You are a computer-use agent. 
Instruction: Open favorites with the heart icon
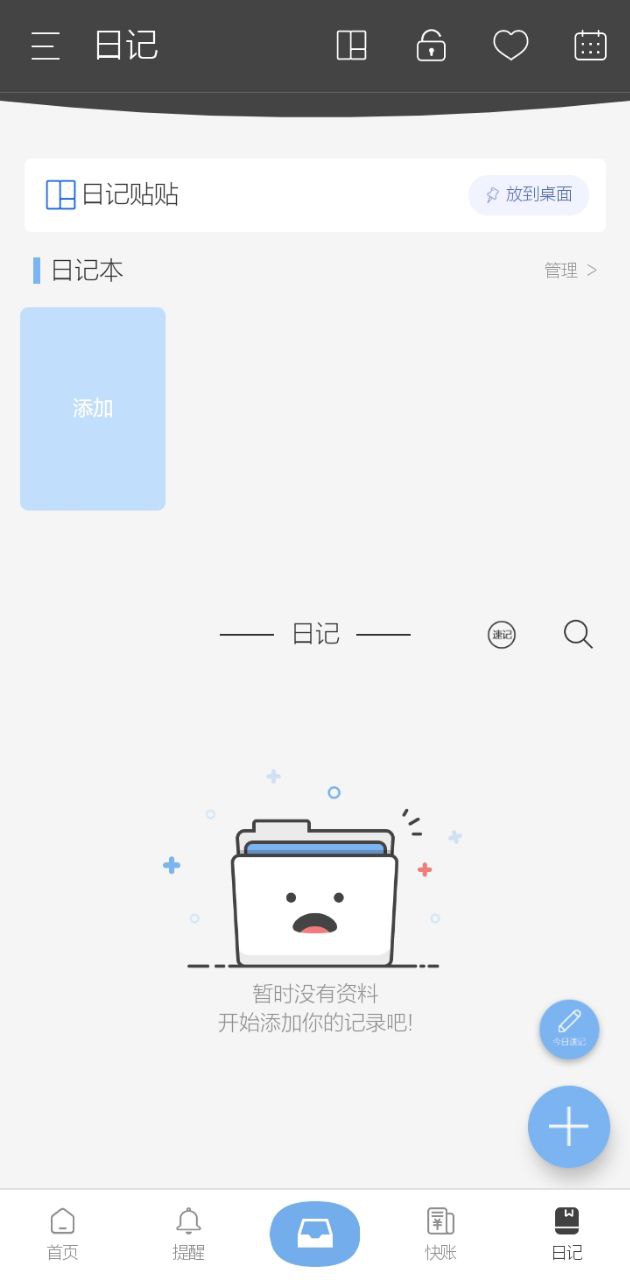pos(511,46)
